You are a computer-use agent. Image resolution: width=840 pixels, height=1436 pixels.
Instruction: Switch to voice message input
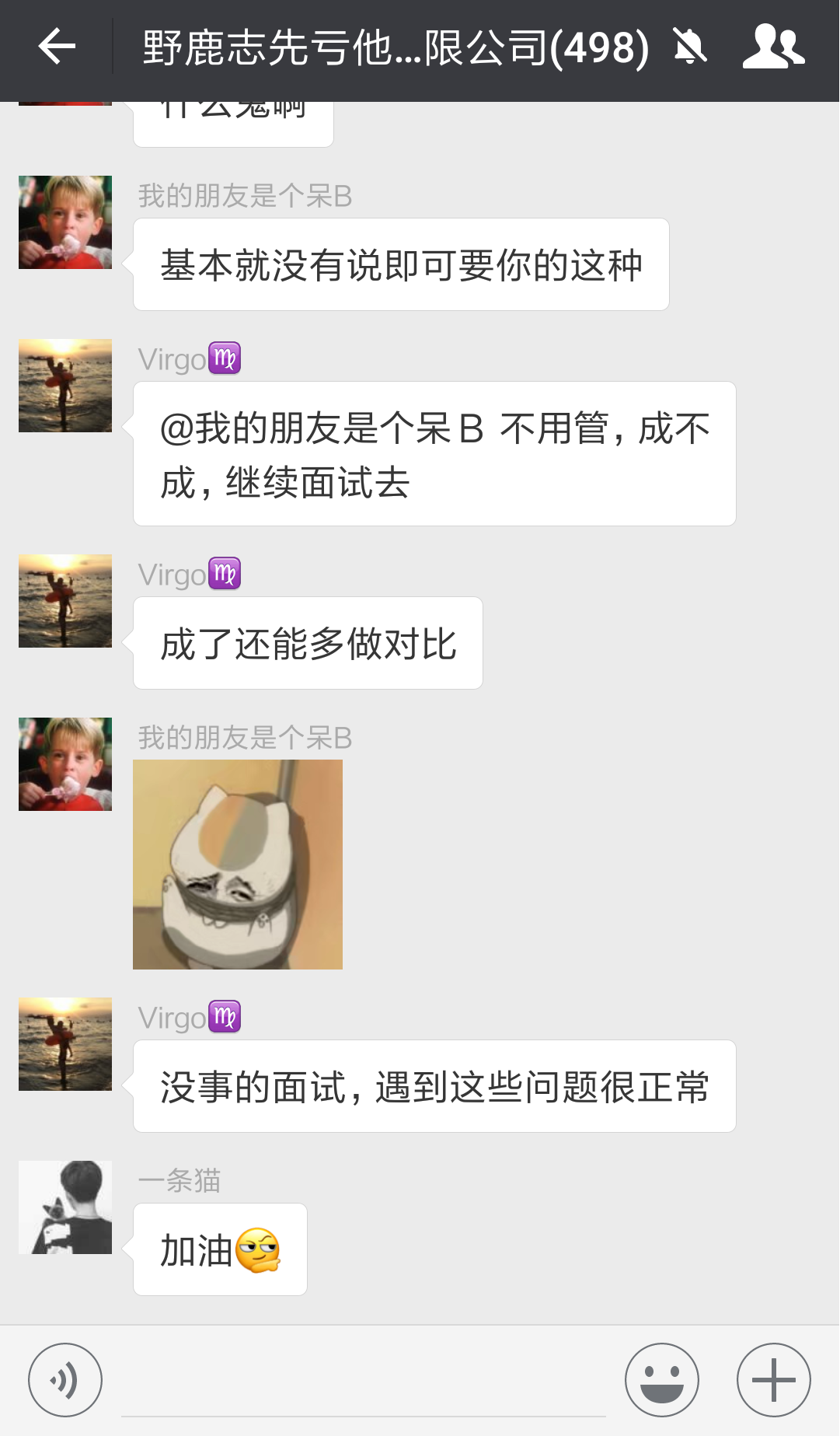click(65, 1380)
